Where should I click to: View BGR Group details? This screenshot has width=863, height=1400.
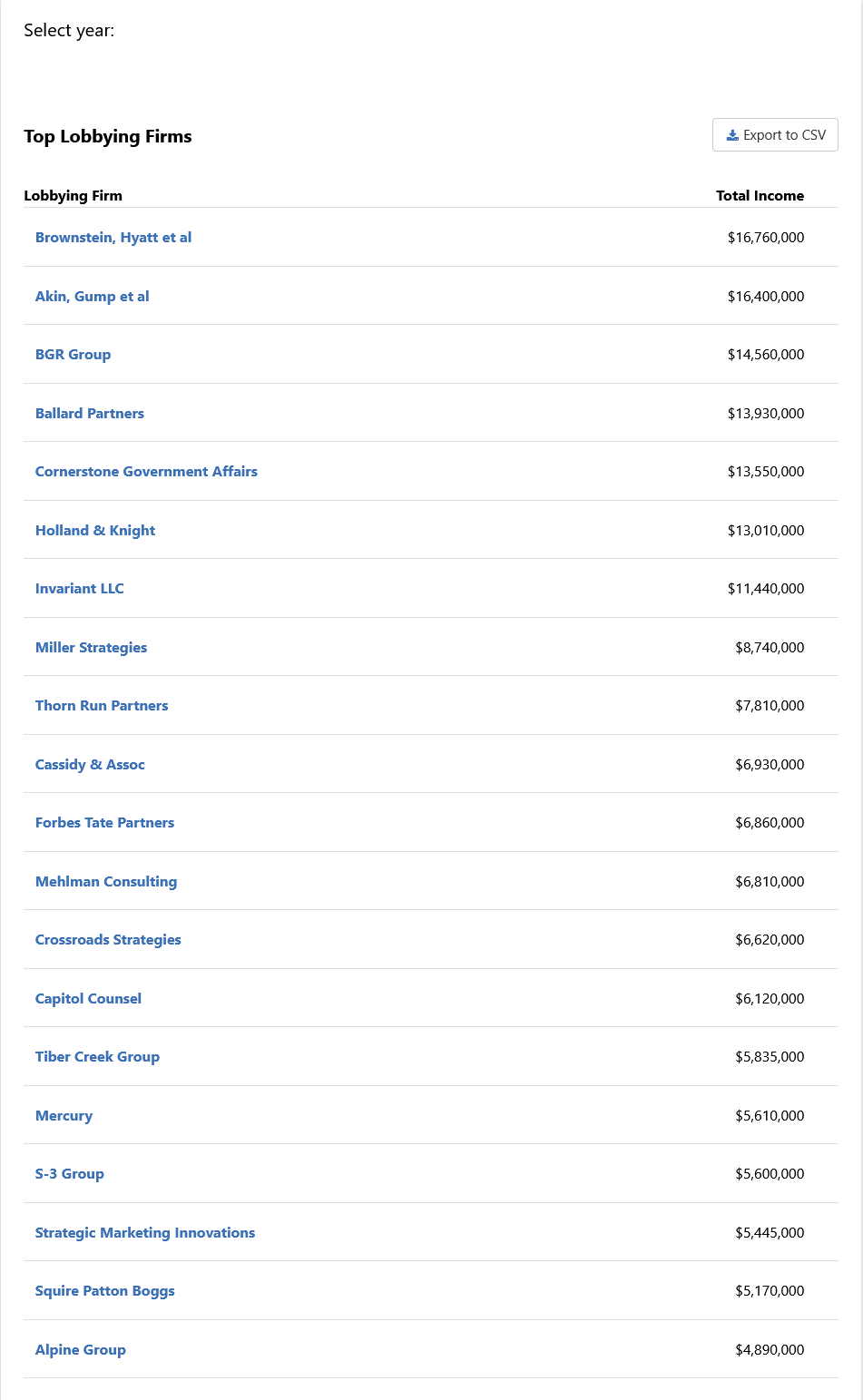tap(74, 355)
